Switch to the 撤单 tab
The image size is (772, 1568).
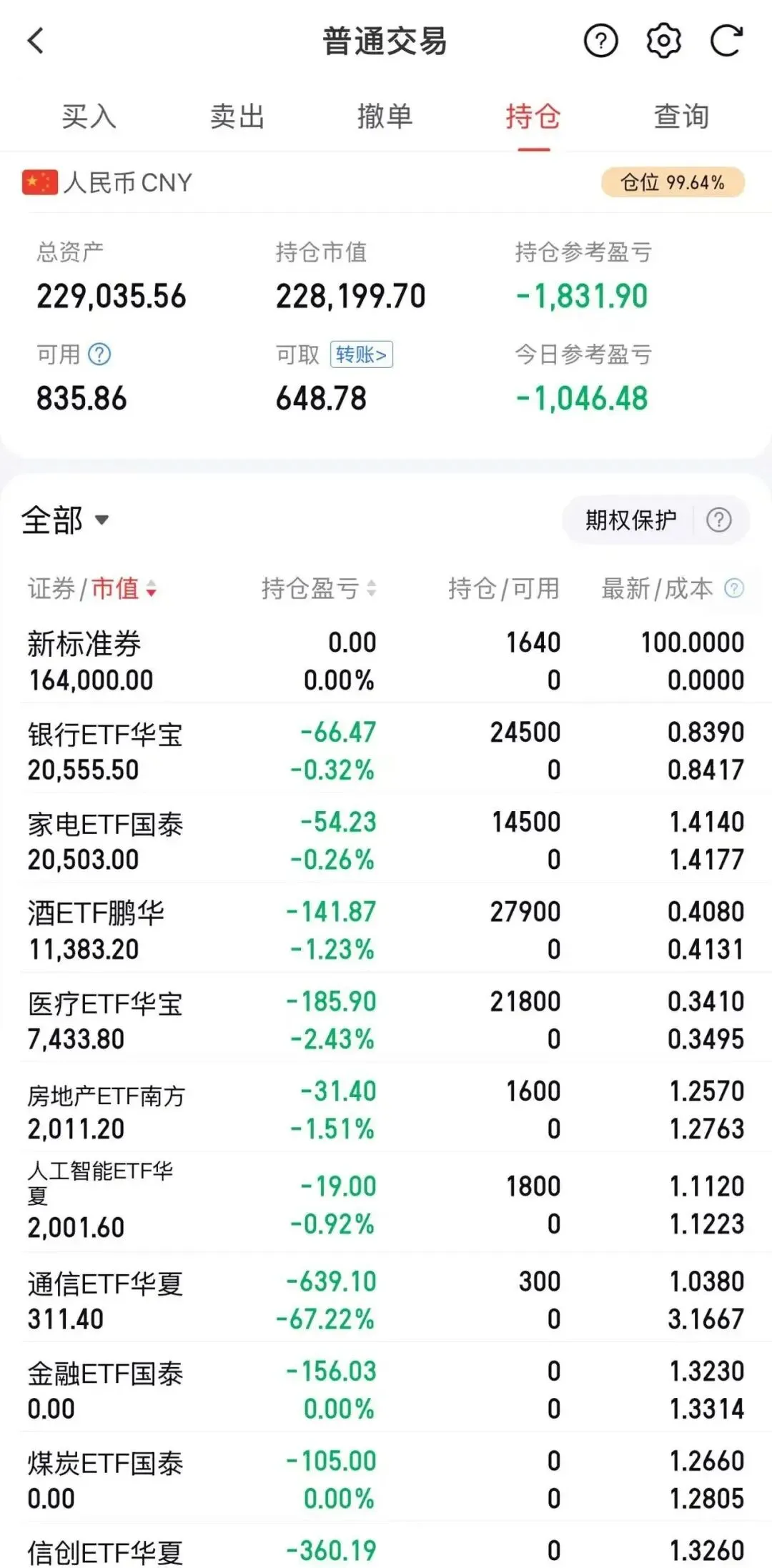click(x=385, y=116)
